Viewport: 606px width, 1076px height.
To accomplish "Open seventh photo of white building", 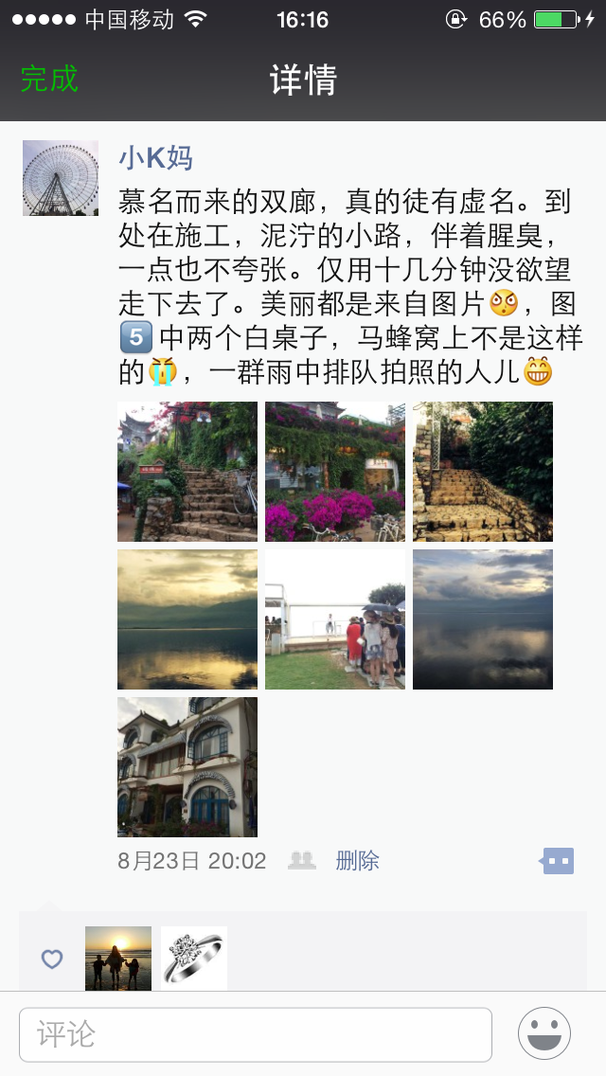I will point(187,767).
